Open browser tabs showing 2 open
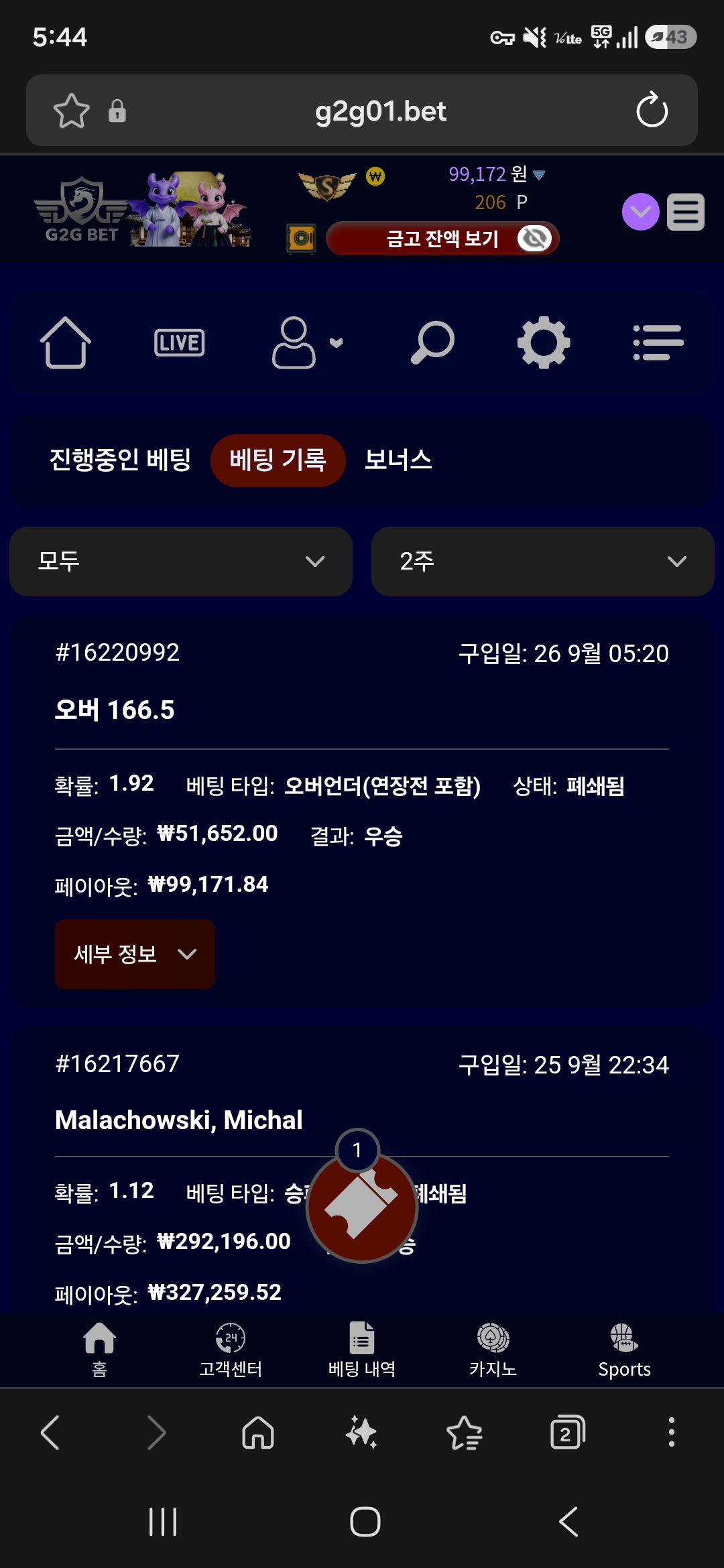Viewport: 724px width, 1568px height. [x=567, y=1433]
